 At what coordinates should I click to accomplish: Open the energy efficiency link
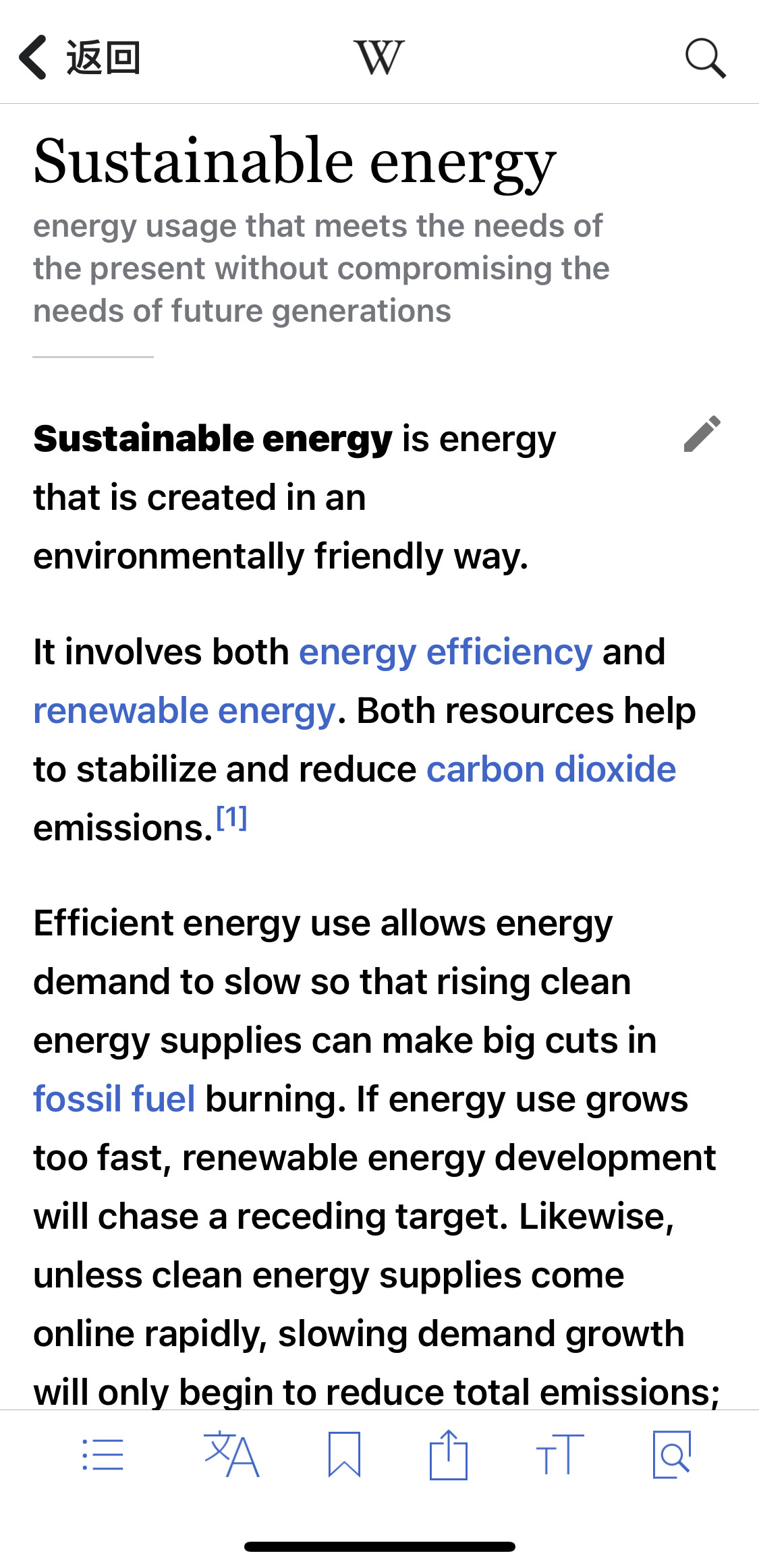coord(445,652)
